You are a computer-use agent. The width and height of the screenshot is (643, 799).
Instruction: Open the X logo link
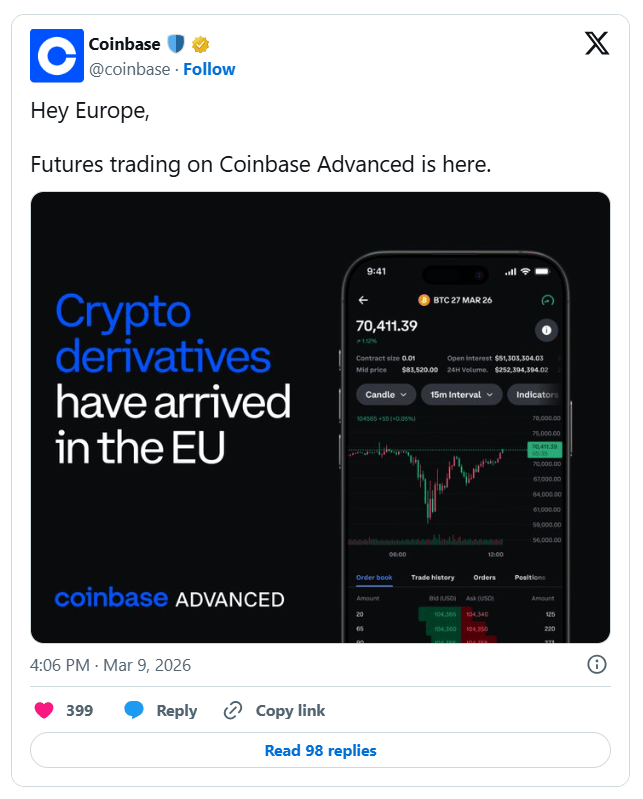coord(596,44)
